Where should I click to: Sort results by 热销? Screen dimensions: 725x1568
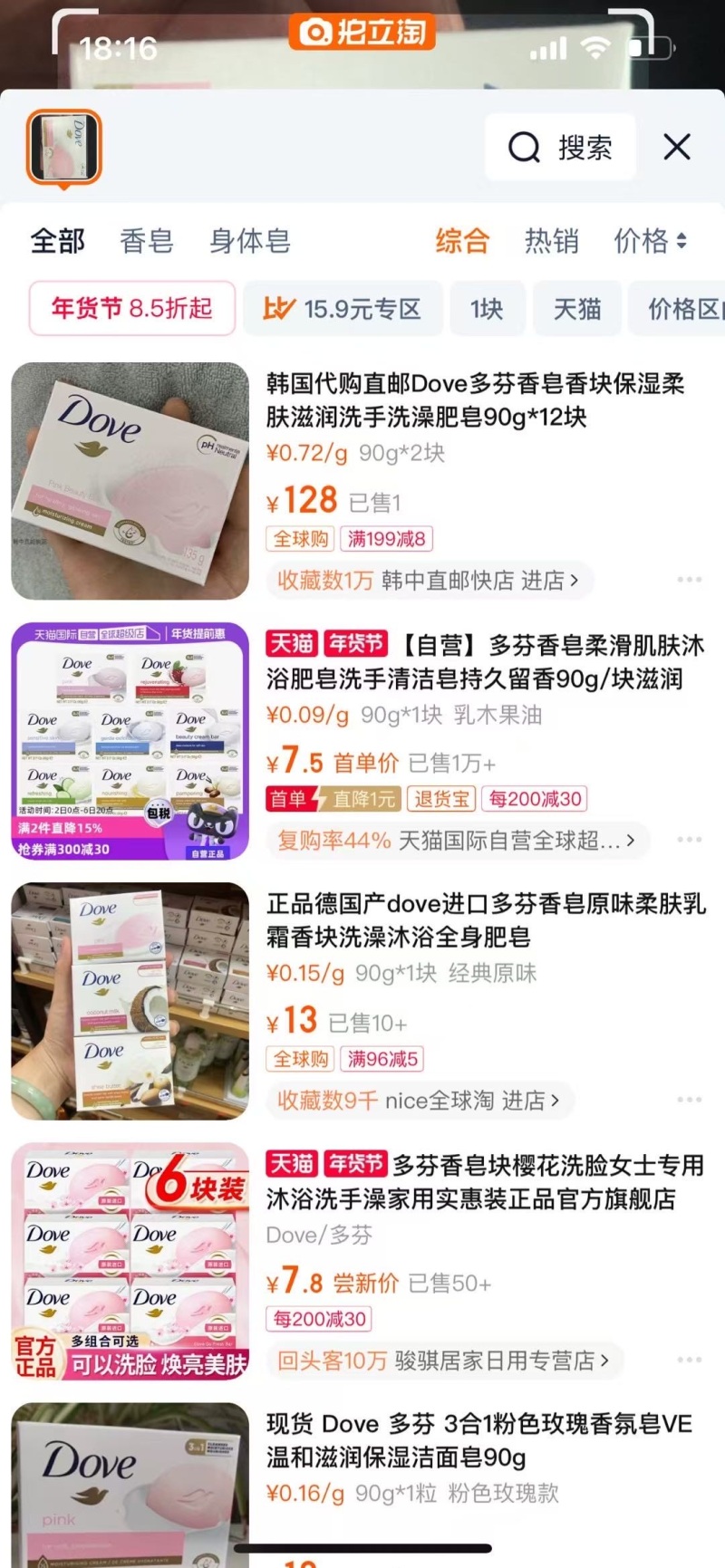[x=551, y=241]
